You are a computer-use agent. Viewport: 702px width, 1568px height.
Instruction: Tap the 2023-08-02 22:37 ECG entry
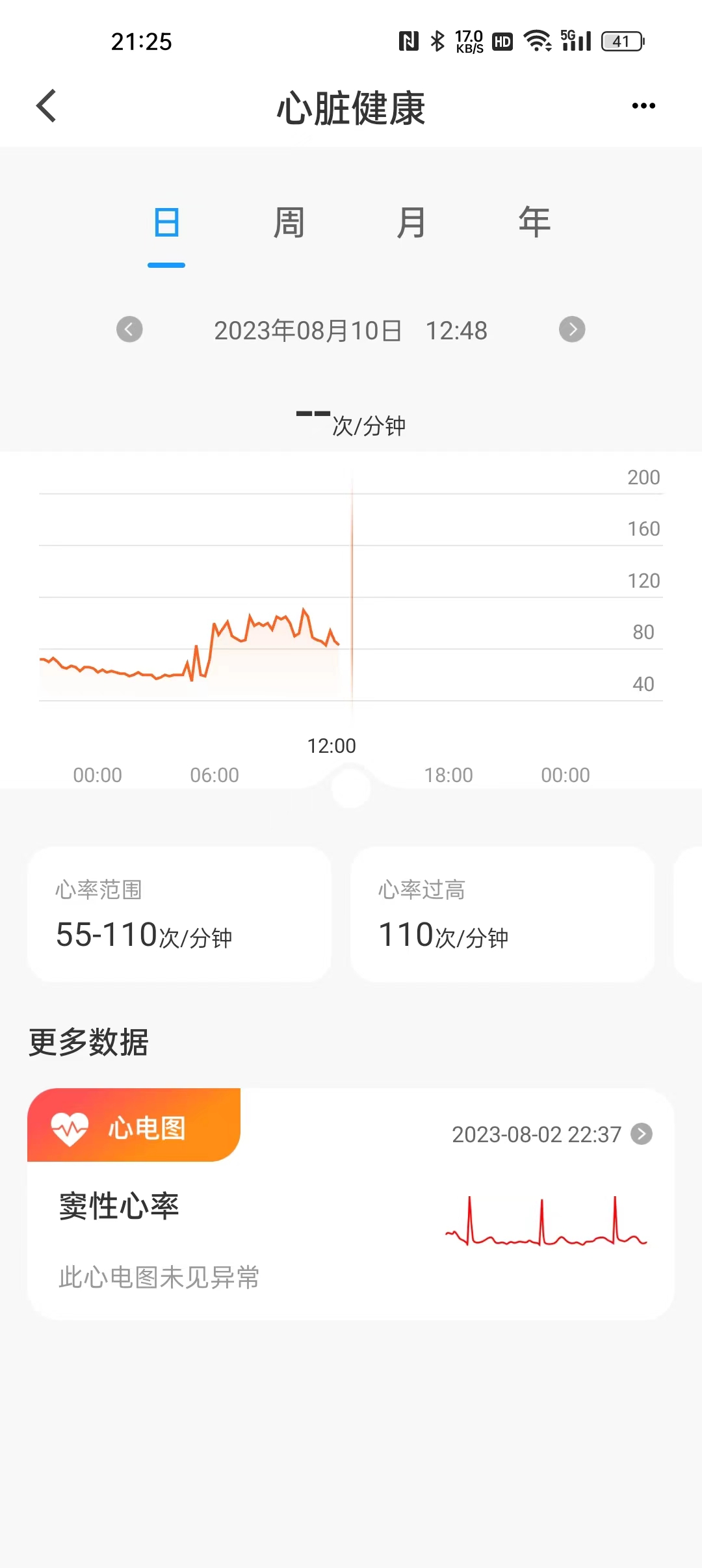tap(536, 1134)
